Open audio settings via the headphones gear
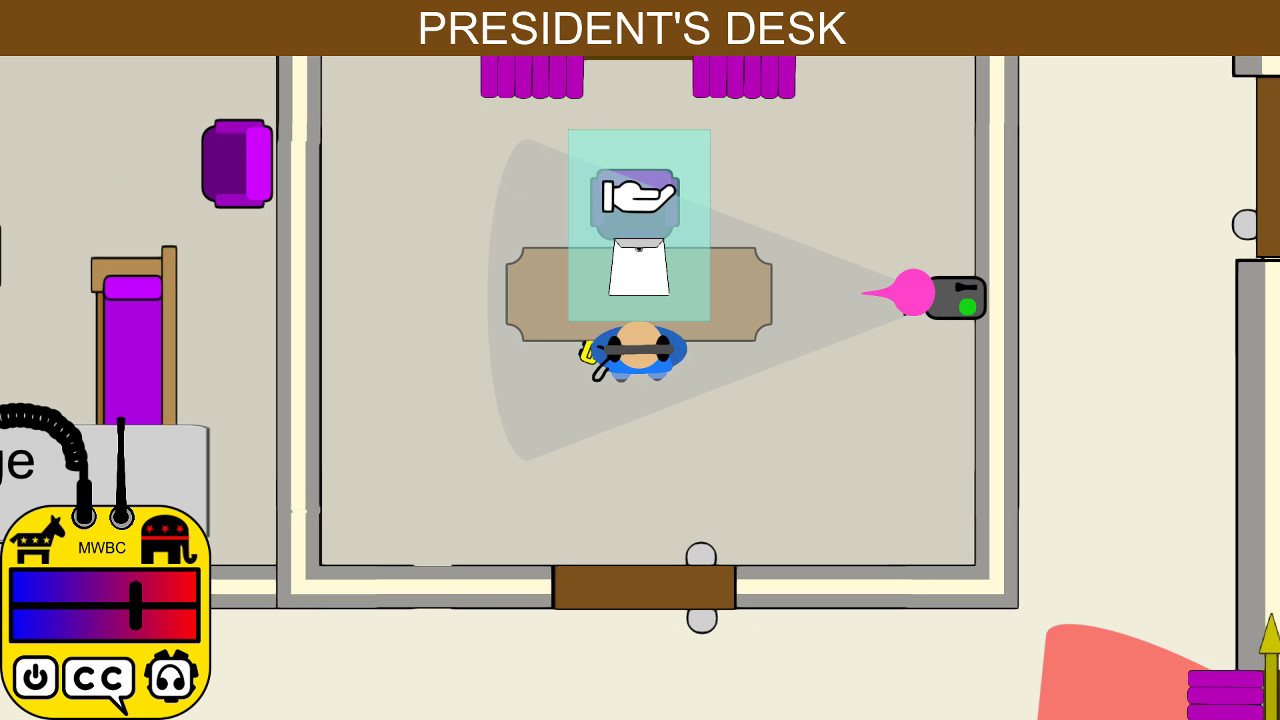The height and width of the screenshot is (720, 1280). pos(171,677)
